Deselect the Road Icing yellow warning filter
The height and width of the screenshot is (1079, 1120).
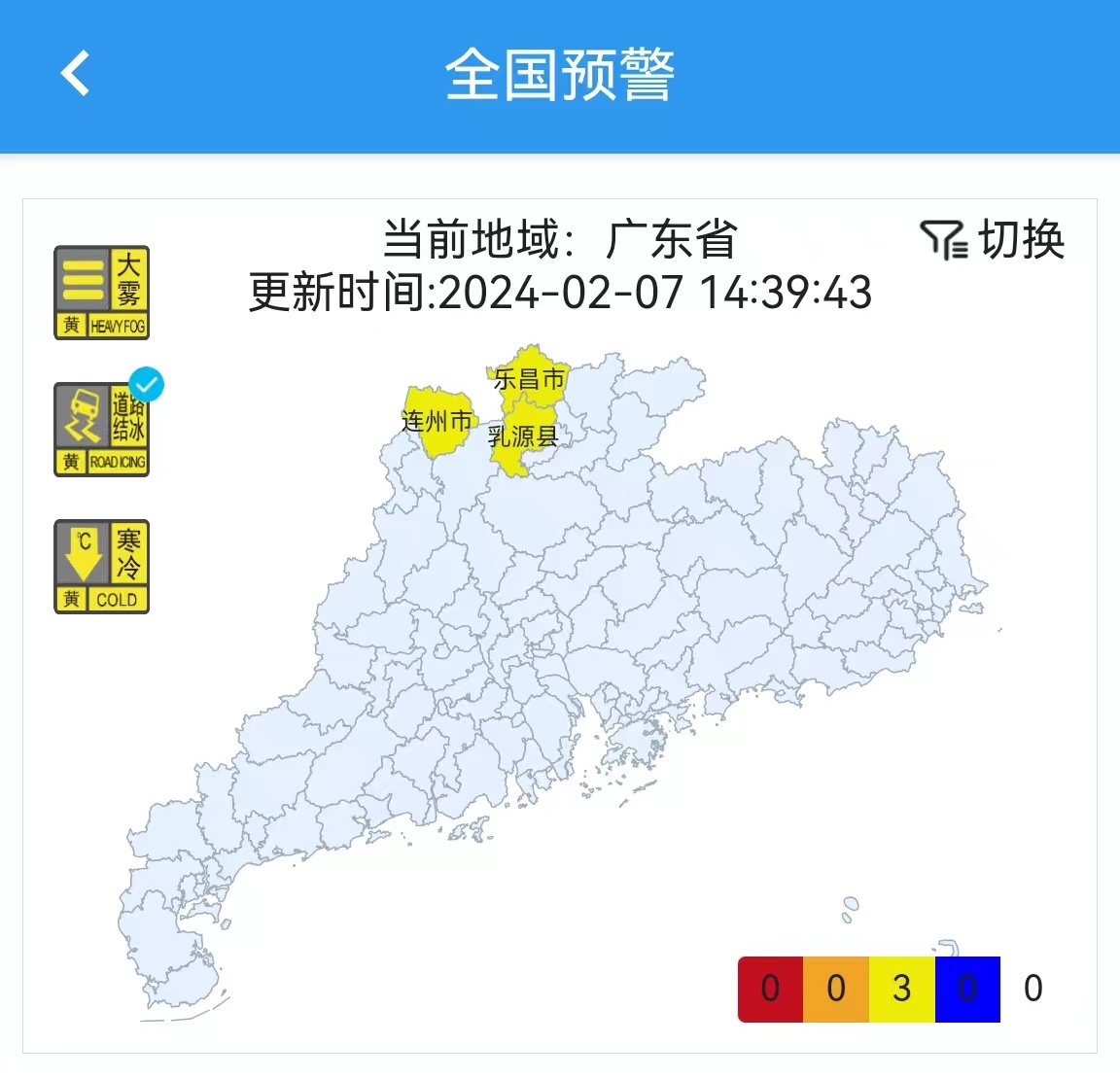coord(101,429)
